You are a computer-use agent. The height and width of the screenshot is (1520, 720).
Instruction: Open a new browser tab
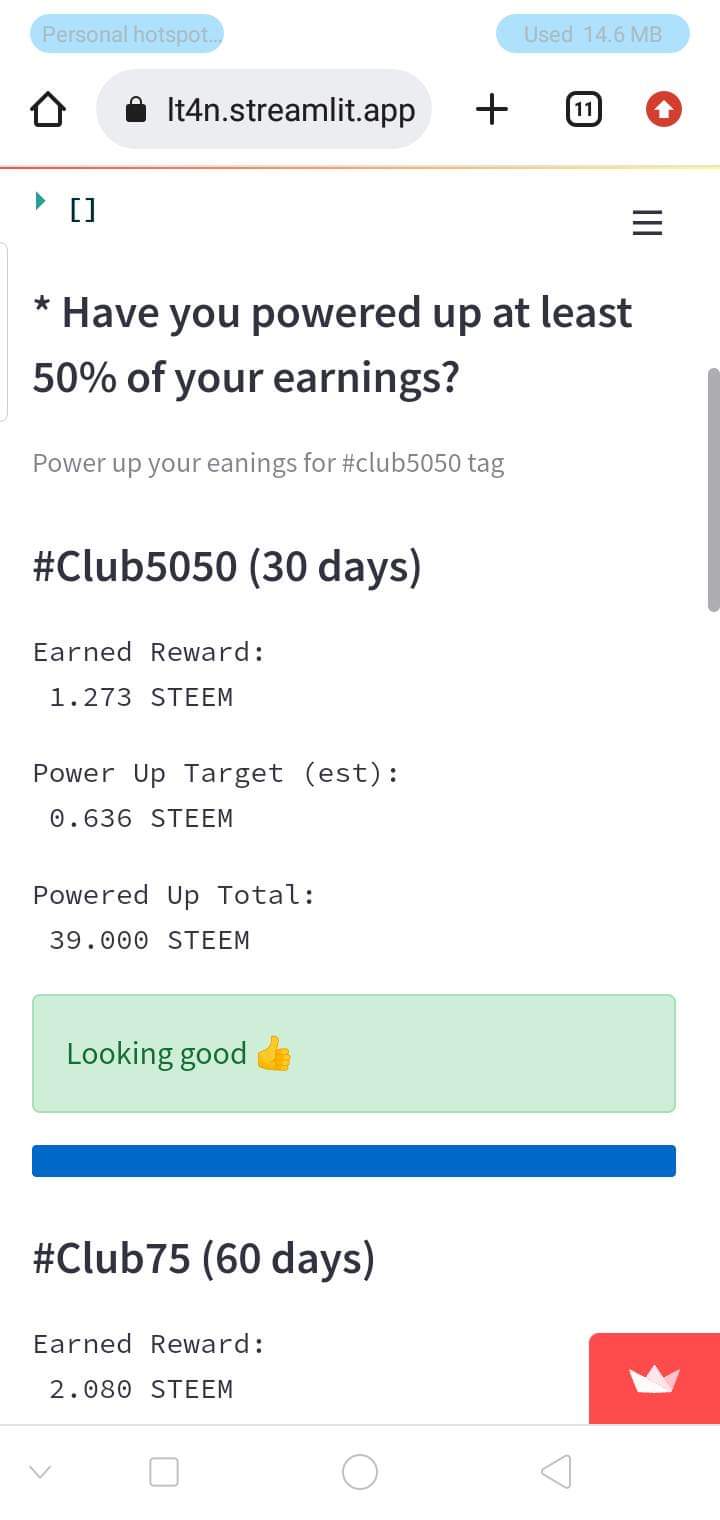pyautogui.click(x=491, y=109)
